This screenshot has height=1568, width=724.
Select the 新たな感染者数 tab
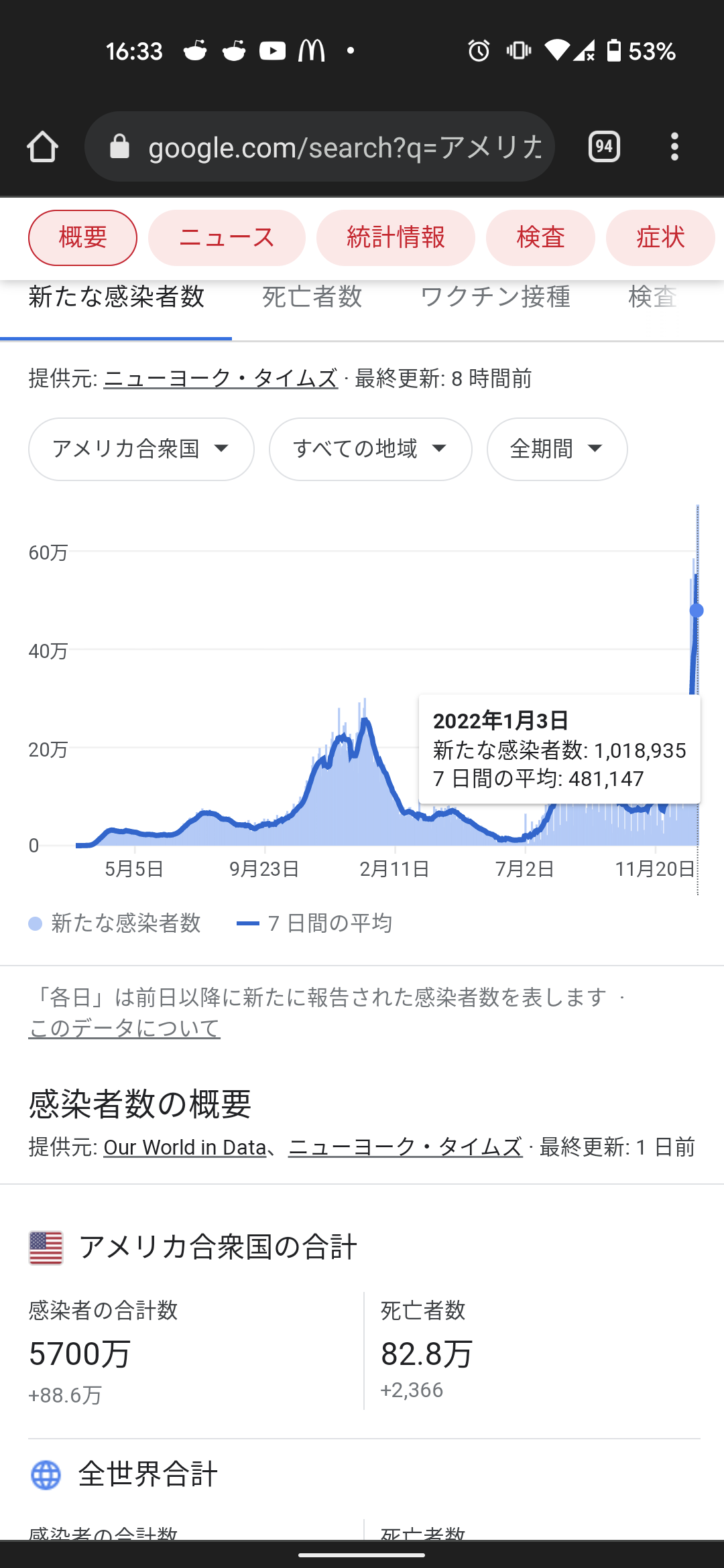116,297
